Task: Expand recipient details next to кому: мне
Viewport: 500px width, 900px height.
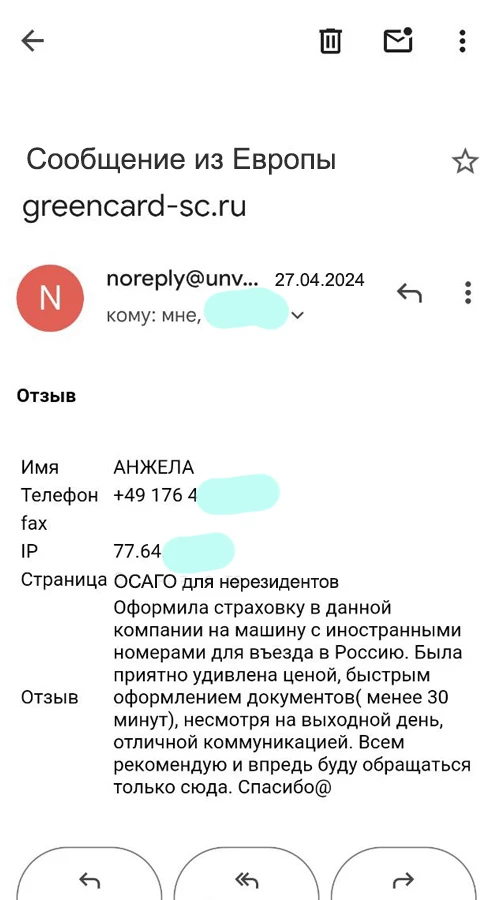Action: pos(298,315)
